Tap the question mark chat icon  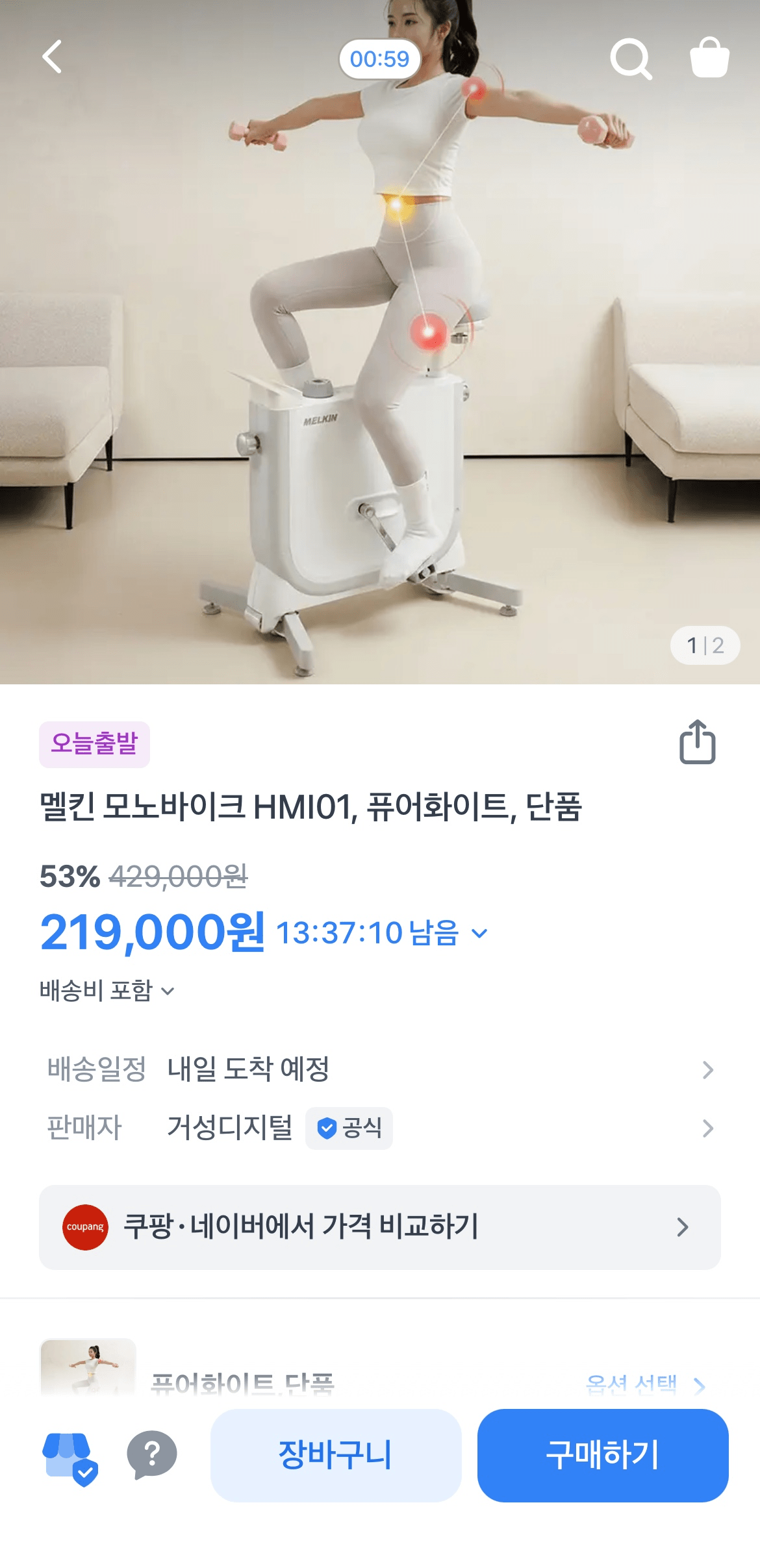pyautogui.click(x=151, y=1454)
